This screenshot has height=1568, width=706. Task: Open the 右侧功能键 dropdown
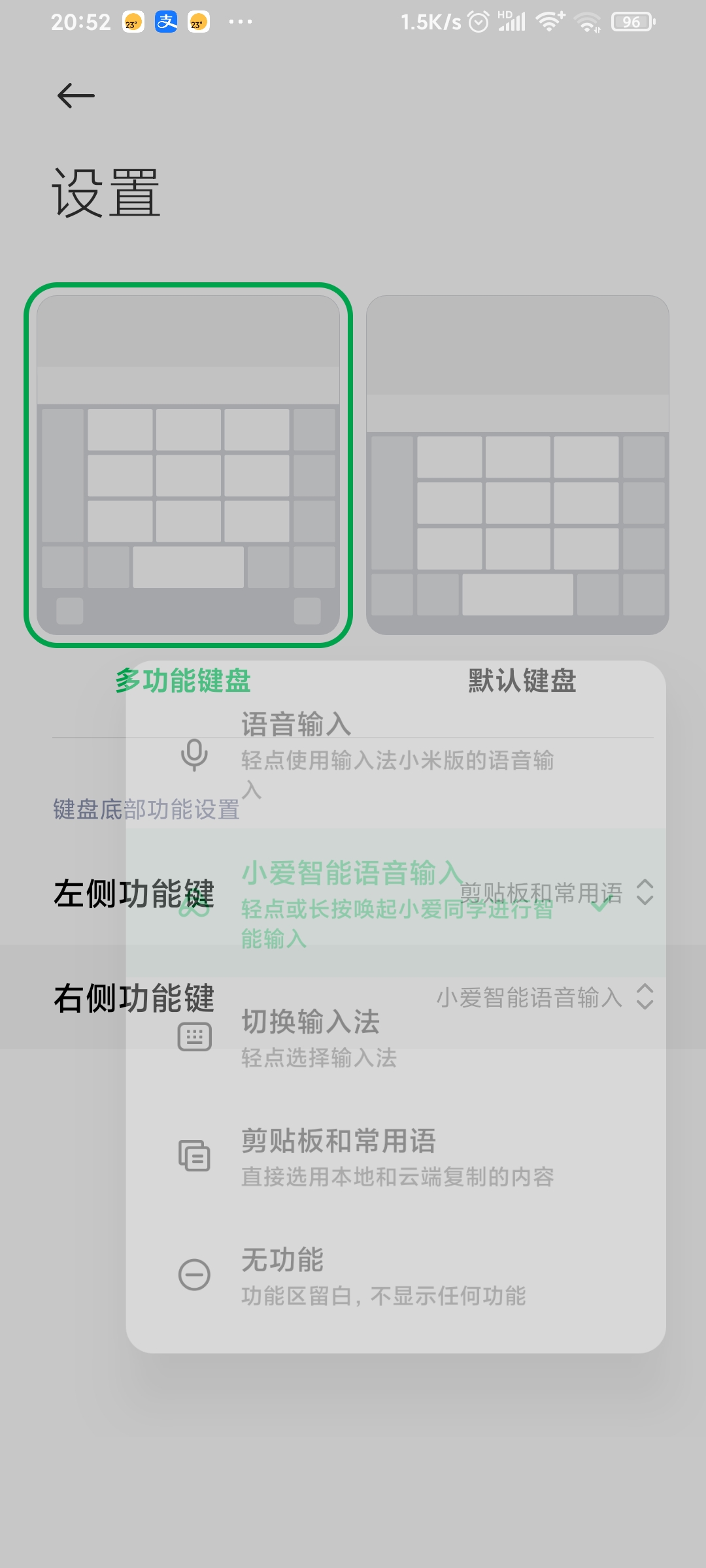click(x=353, y=997)
